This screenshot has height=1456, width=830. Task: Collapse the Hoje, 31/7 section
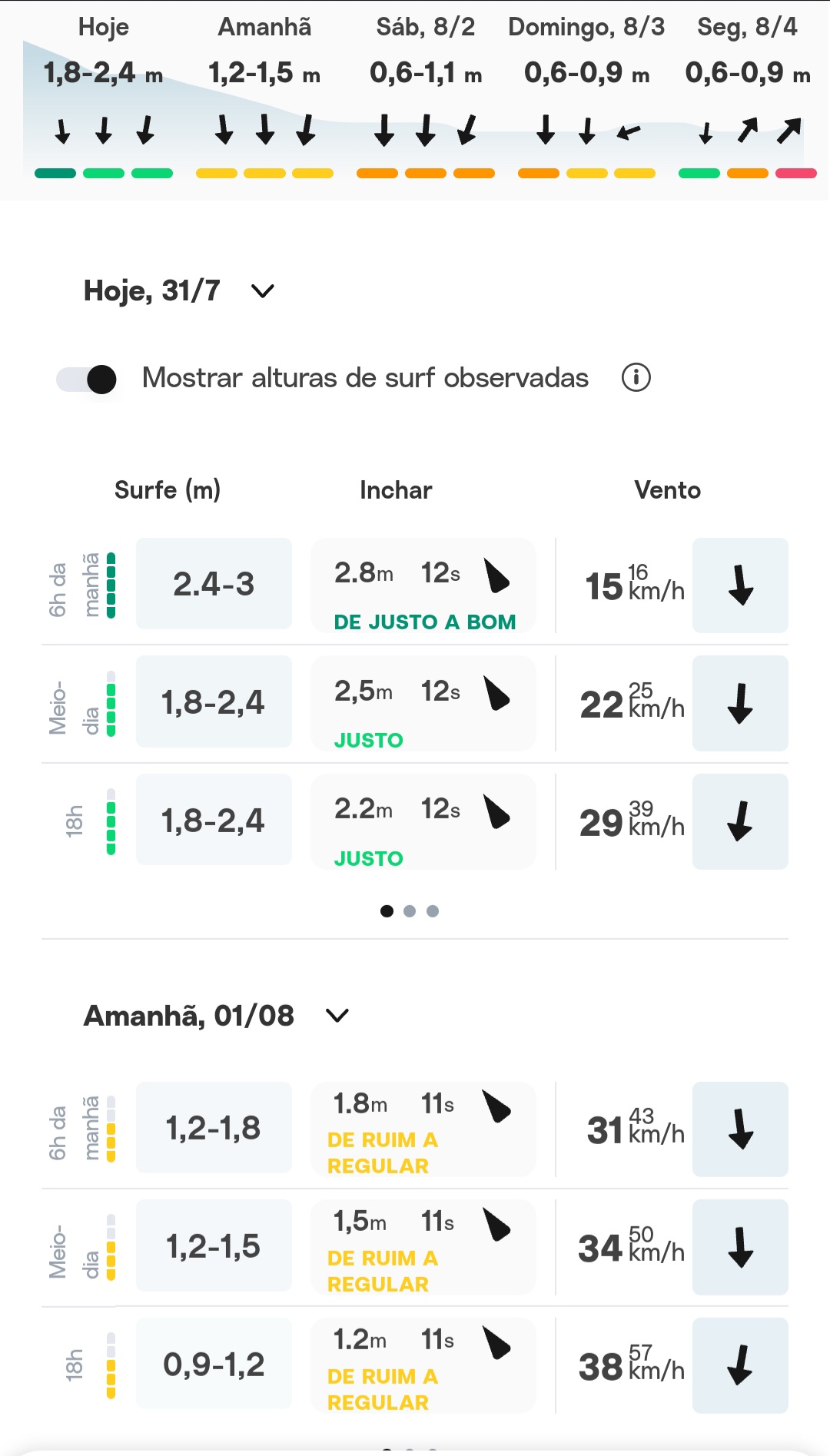[263, 291]
